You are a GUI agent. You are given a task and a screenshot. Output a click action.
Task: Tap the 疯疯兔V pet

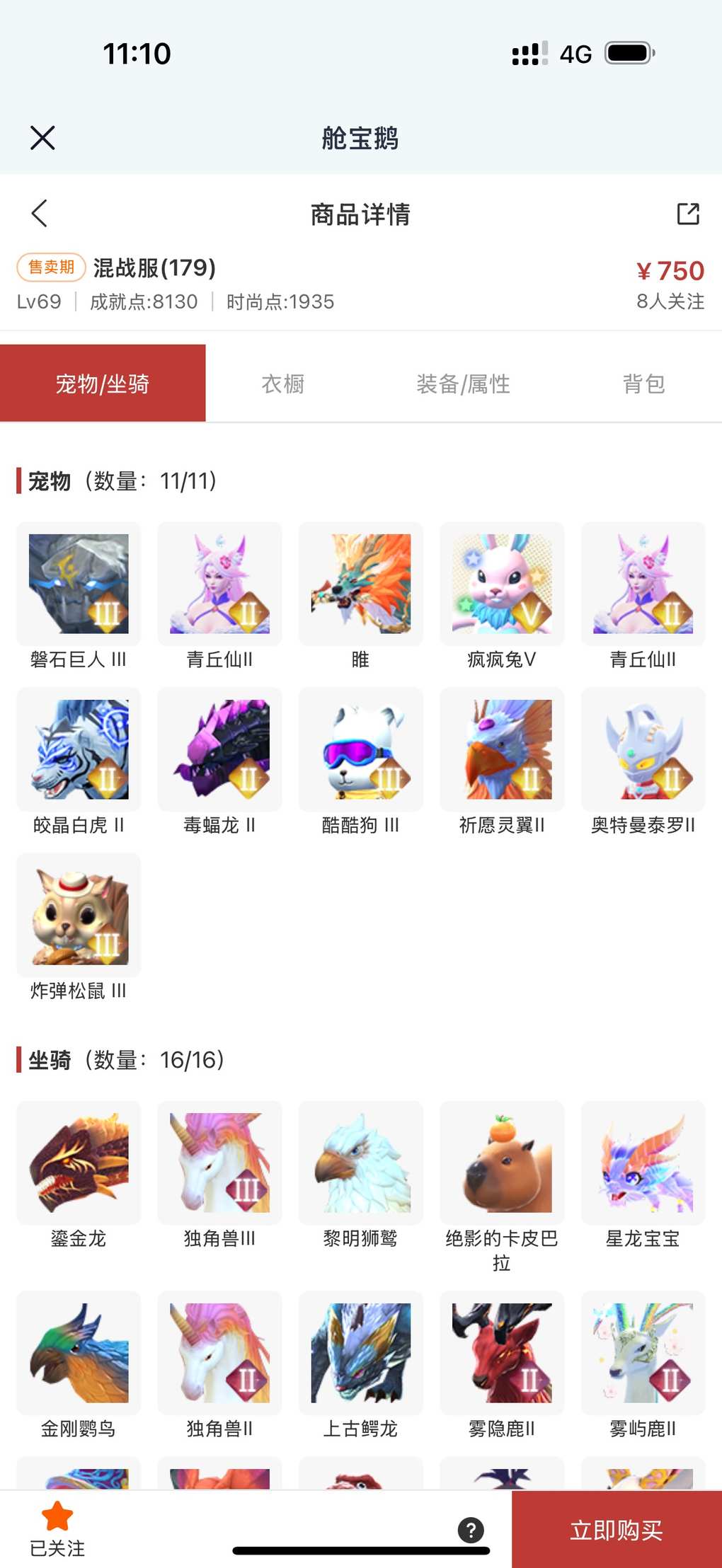[x=502, y=584]
